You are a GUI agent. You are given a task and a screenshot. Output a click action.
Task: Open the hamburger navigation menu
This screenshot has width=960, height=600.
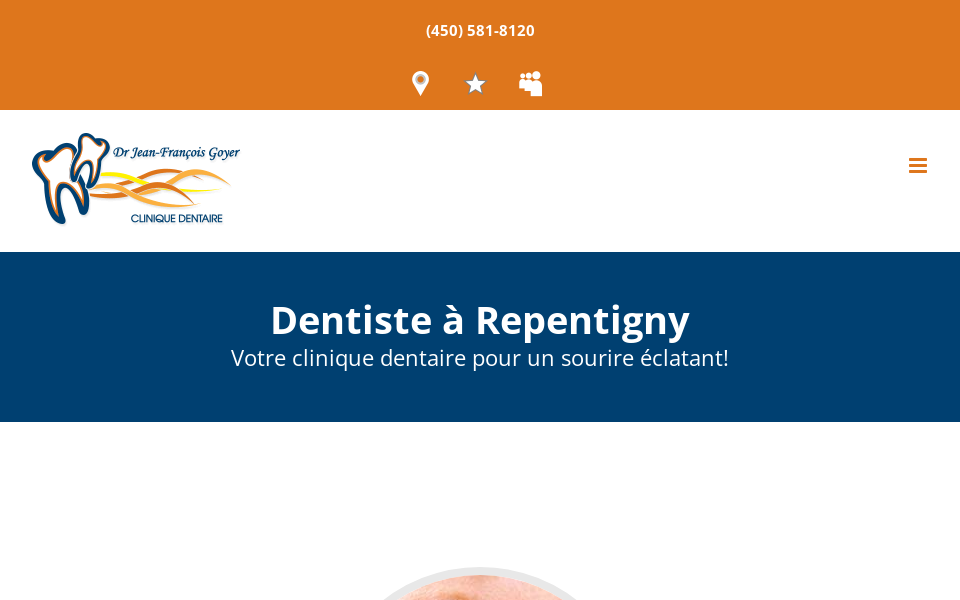point(917,166)
